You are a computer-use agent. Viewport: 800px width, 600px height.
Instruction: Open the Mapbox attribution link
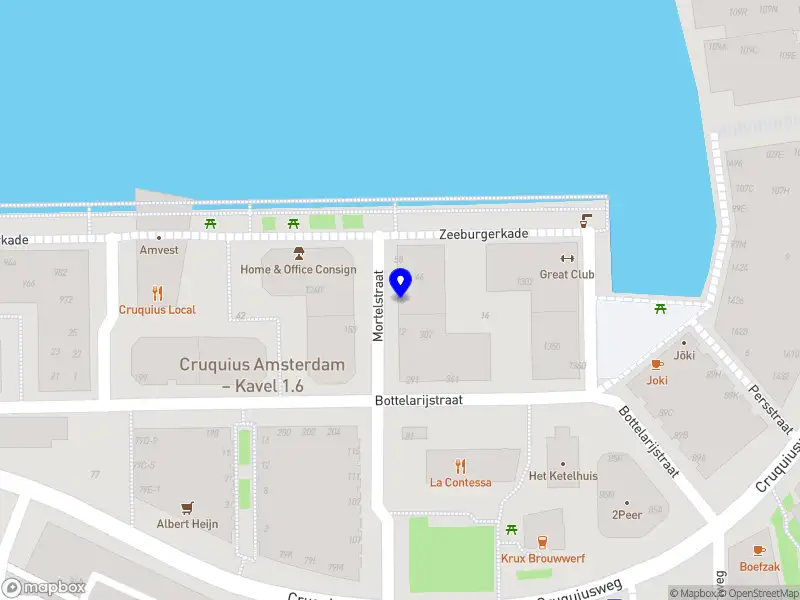coord(692,593)
